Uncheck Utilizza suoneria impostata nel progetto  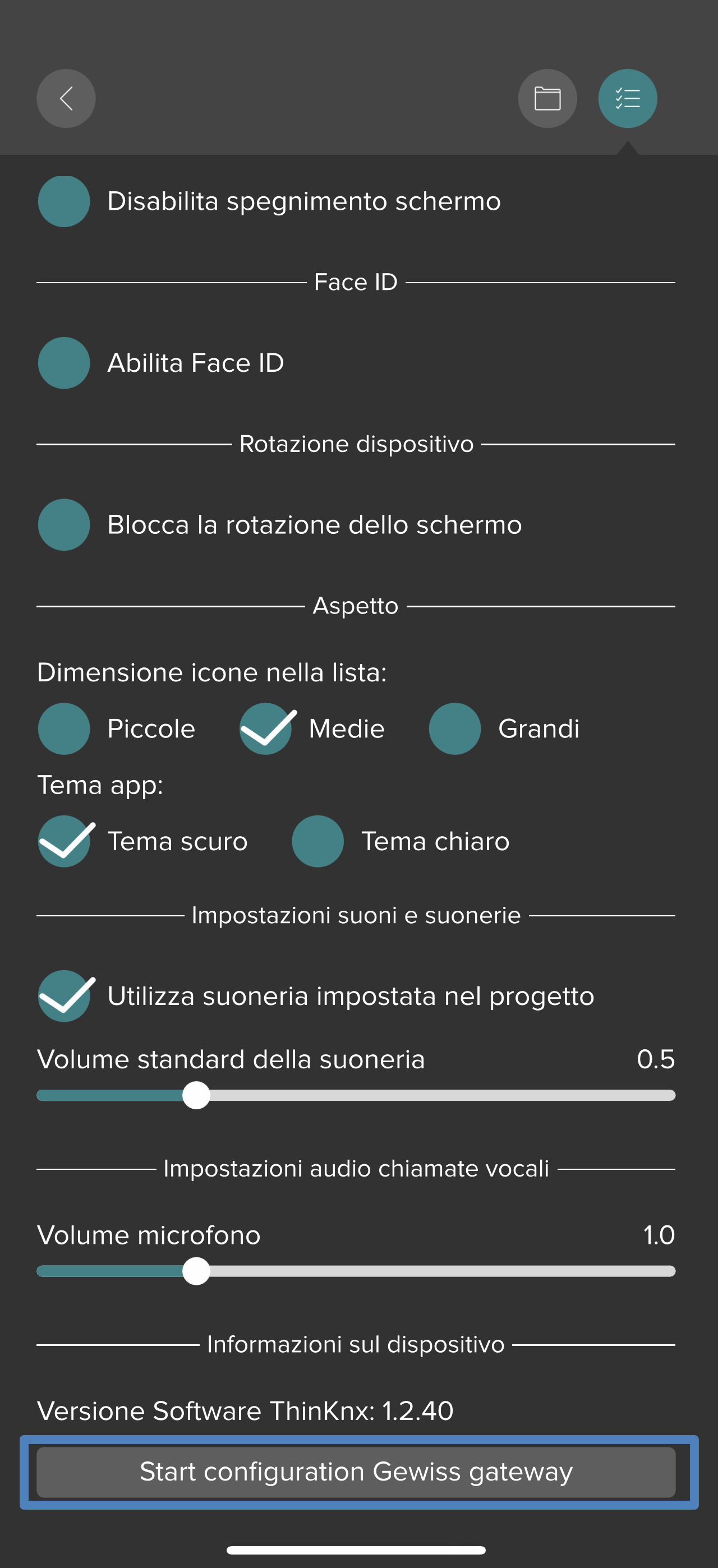click(64, 996)
